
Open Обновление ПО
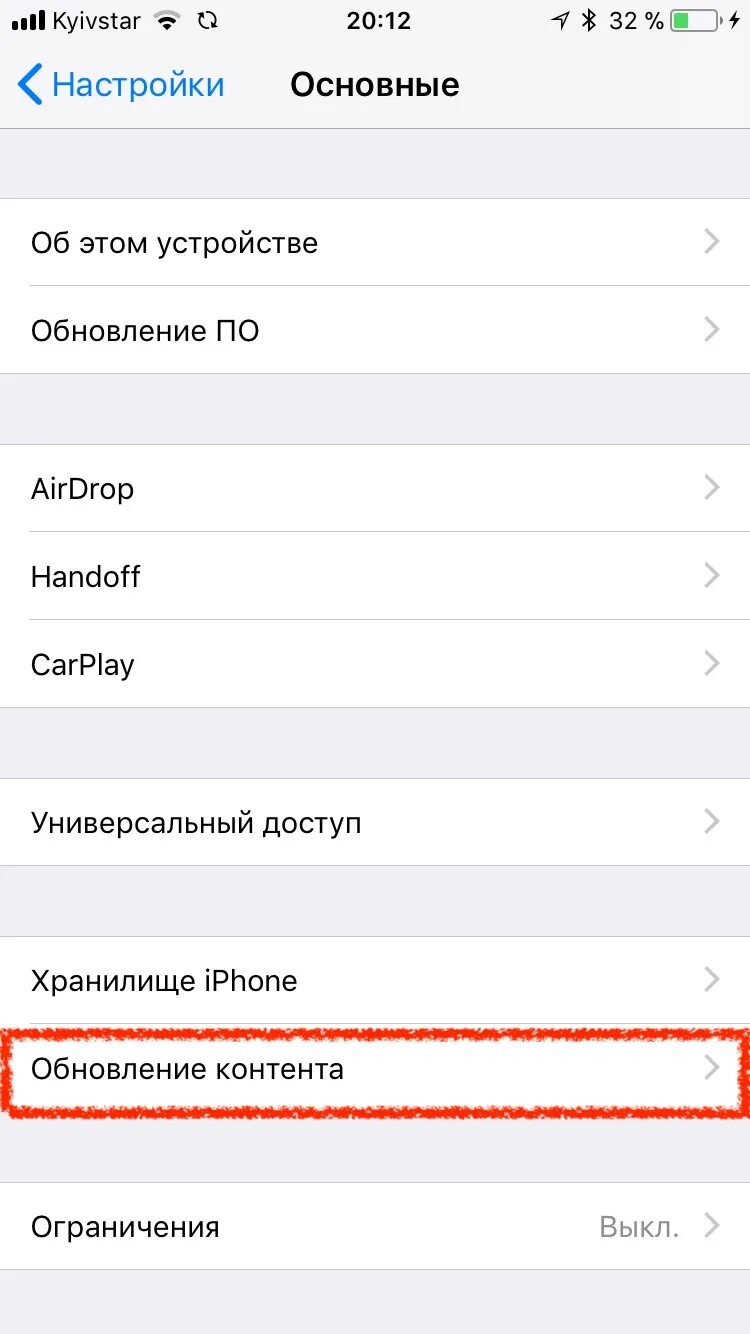click(x=375, y=330)
